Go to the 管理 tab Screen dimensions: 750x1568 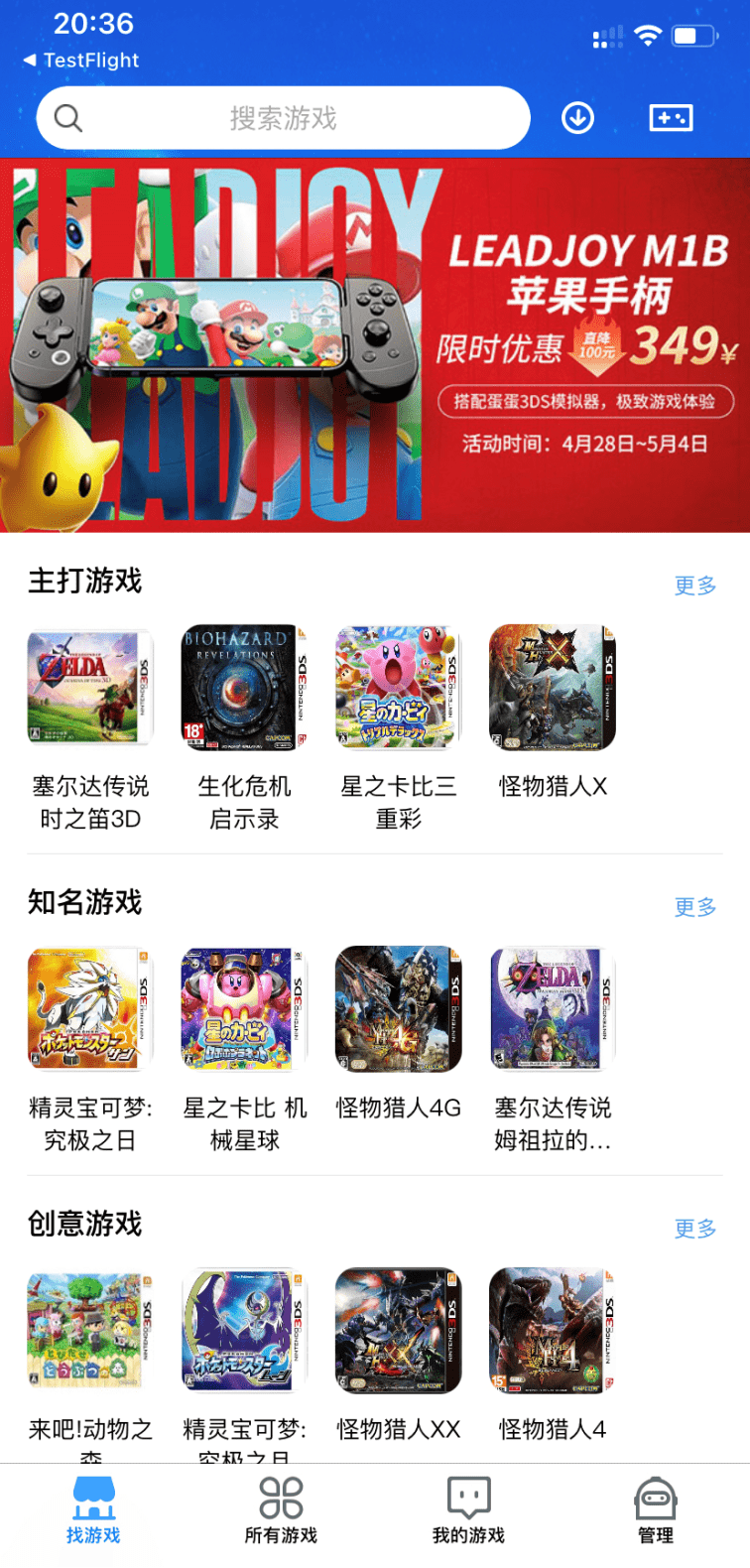coord(656,1510)
